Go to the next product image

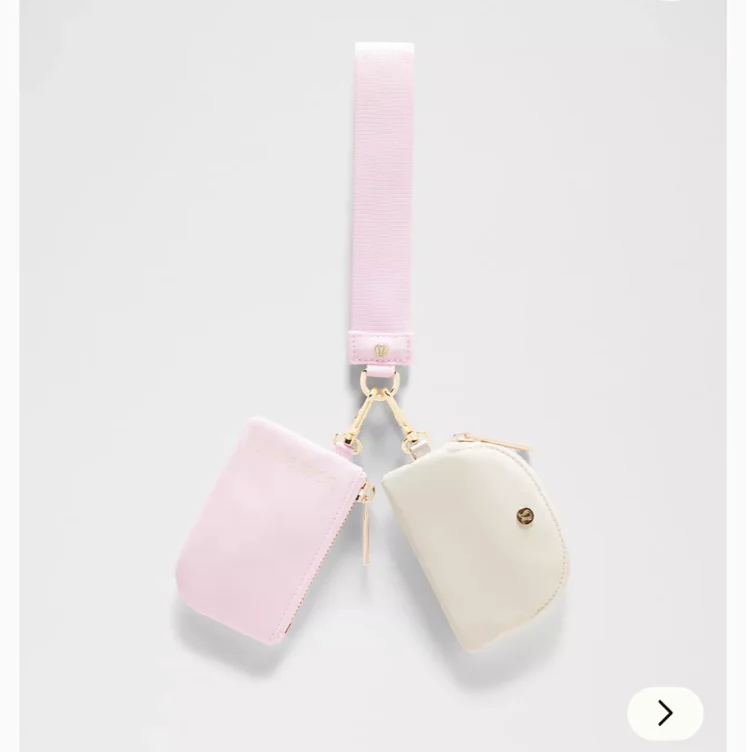click(x=665, y=713)
